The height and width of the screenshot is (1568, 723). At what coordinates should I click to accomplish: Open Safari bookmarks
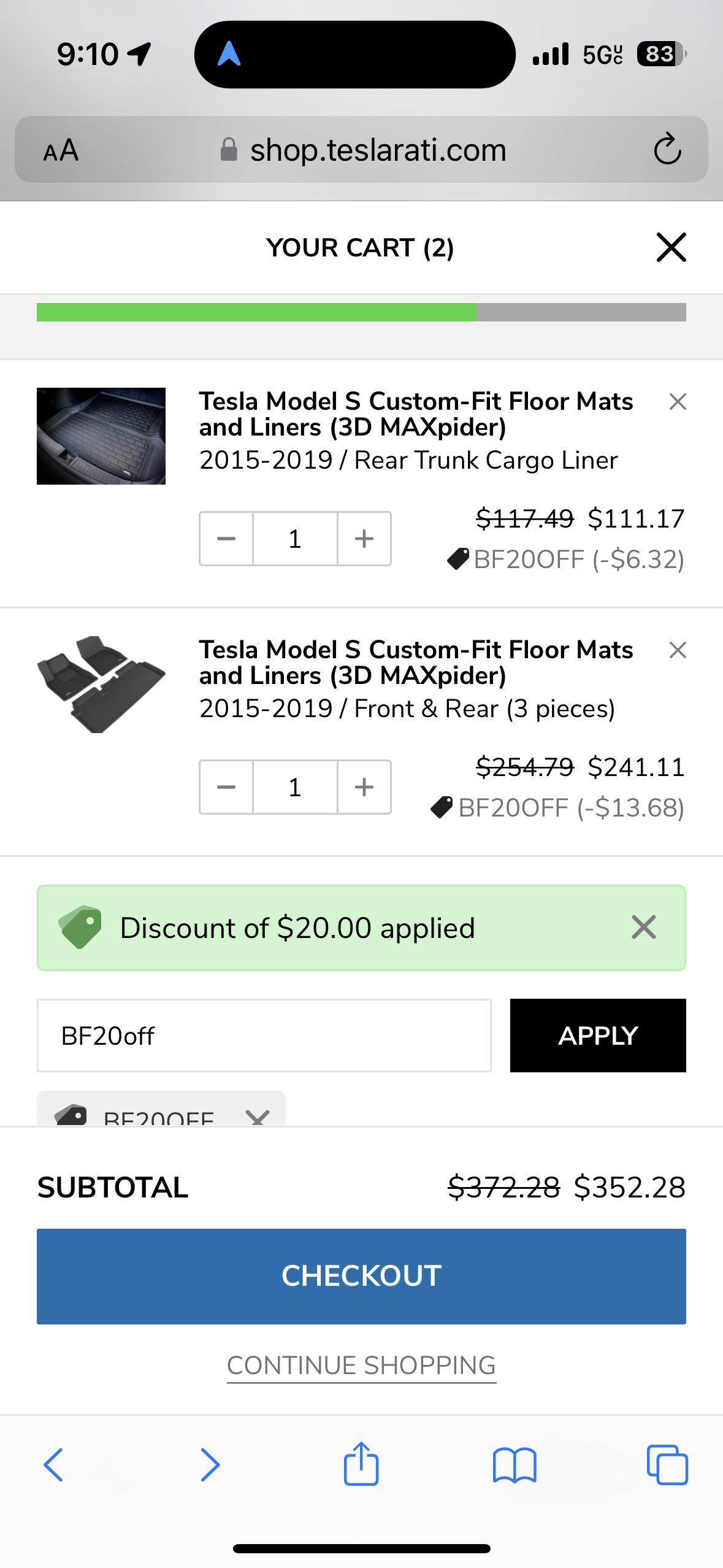515,1466
